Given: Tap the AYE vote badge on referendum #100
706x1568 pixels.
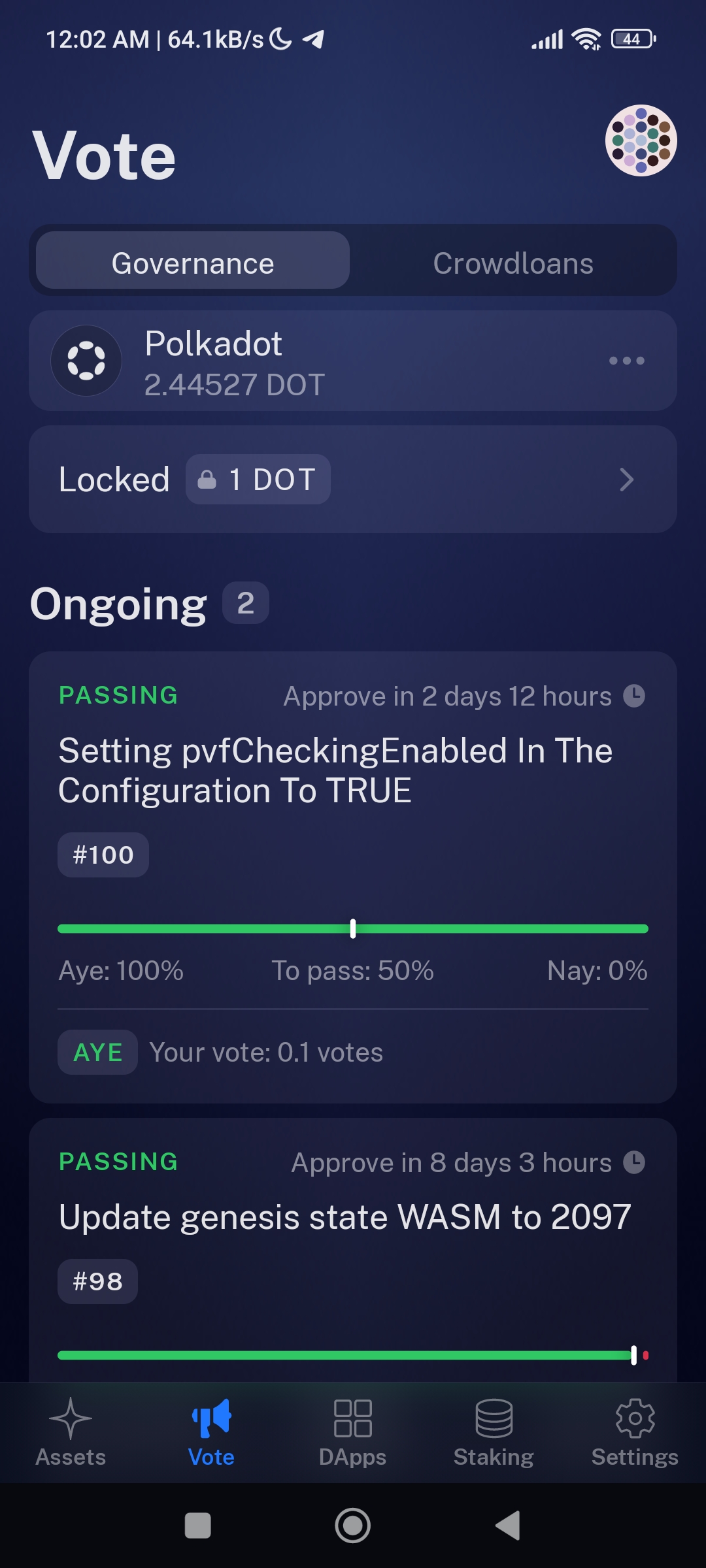Looking at the screenshot, I should [x=97, y=1052].
